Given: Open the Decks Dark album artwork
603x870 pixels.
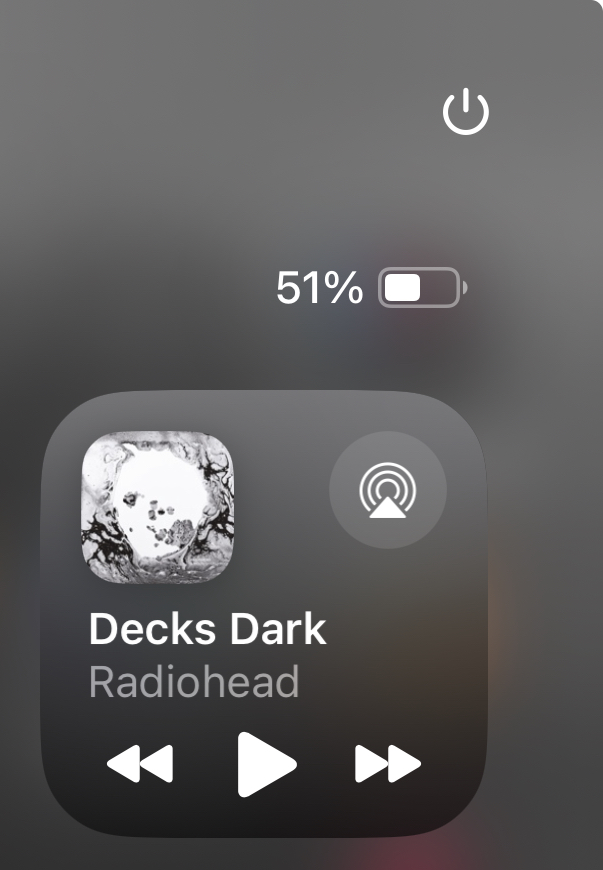Looking at the screenshot, I should (x=157, y=507).
